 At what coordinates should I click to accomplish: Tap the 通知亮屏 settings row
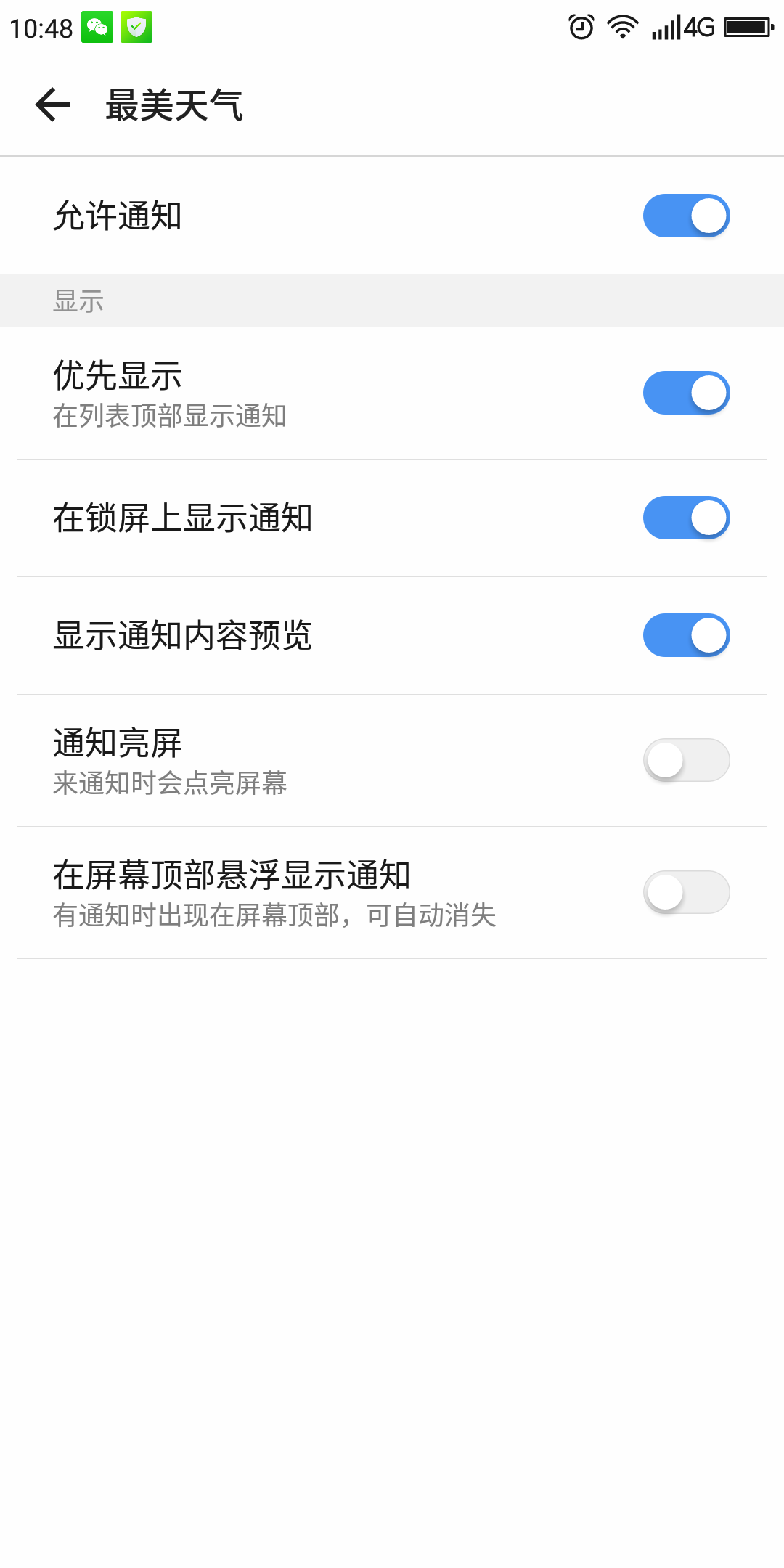pos(290,759)
